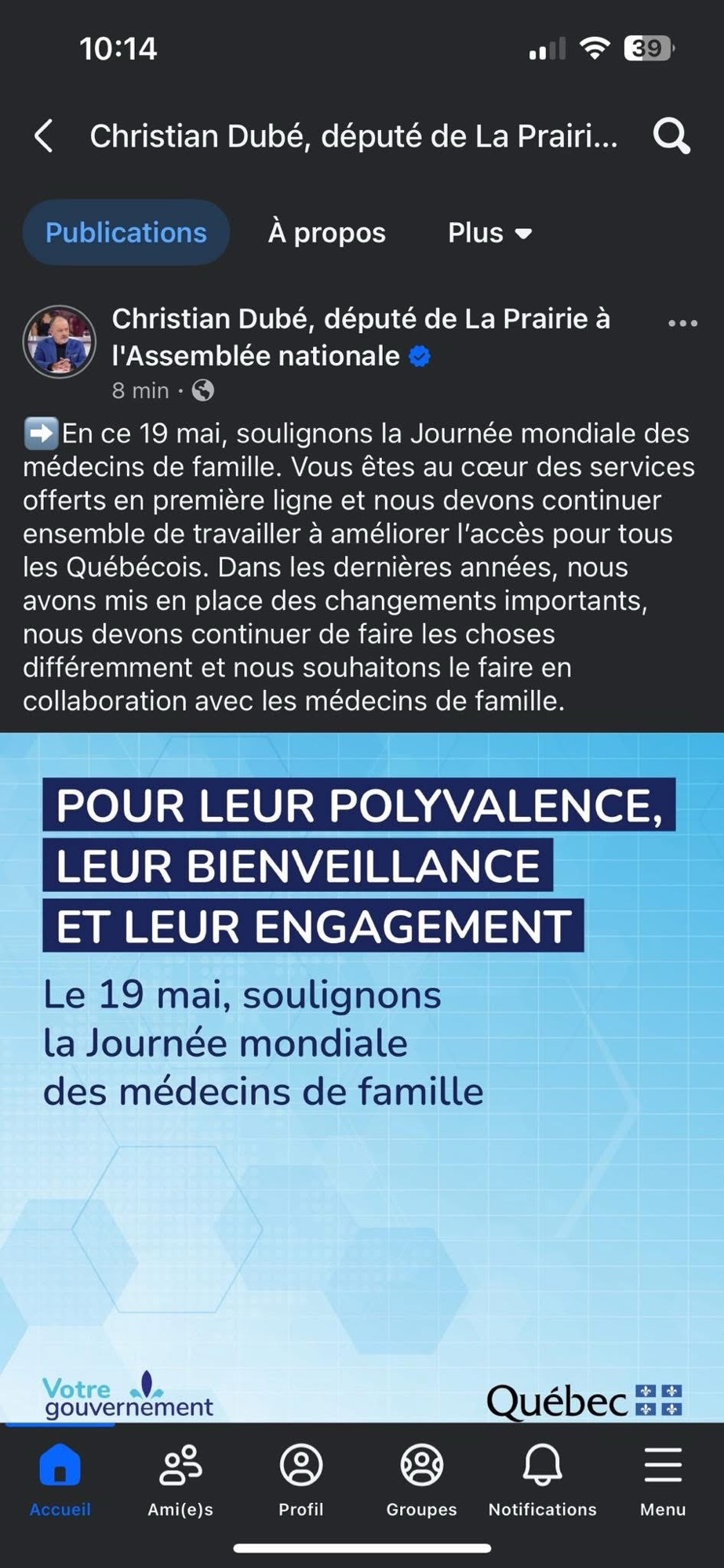The width and height of the screenshot is (724, 1568).
Task: Go to the Accueil tab
Action: pyautogui.click(x=60, y=1478)
